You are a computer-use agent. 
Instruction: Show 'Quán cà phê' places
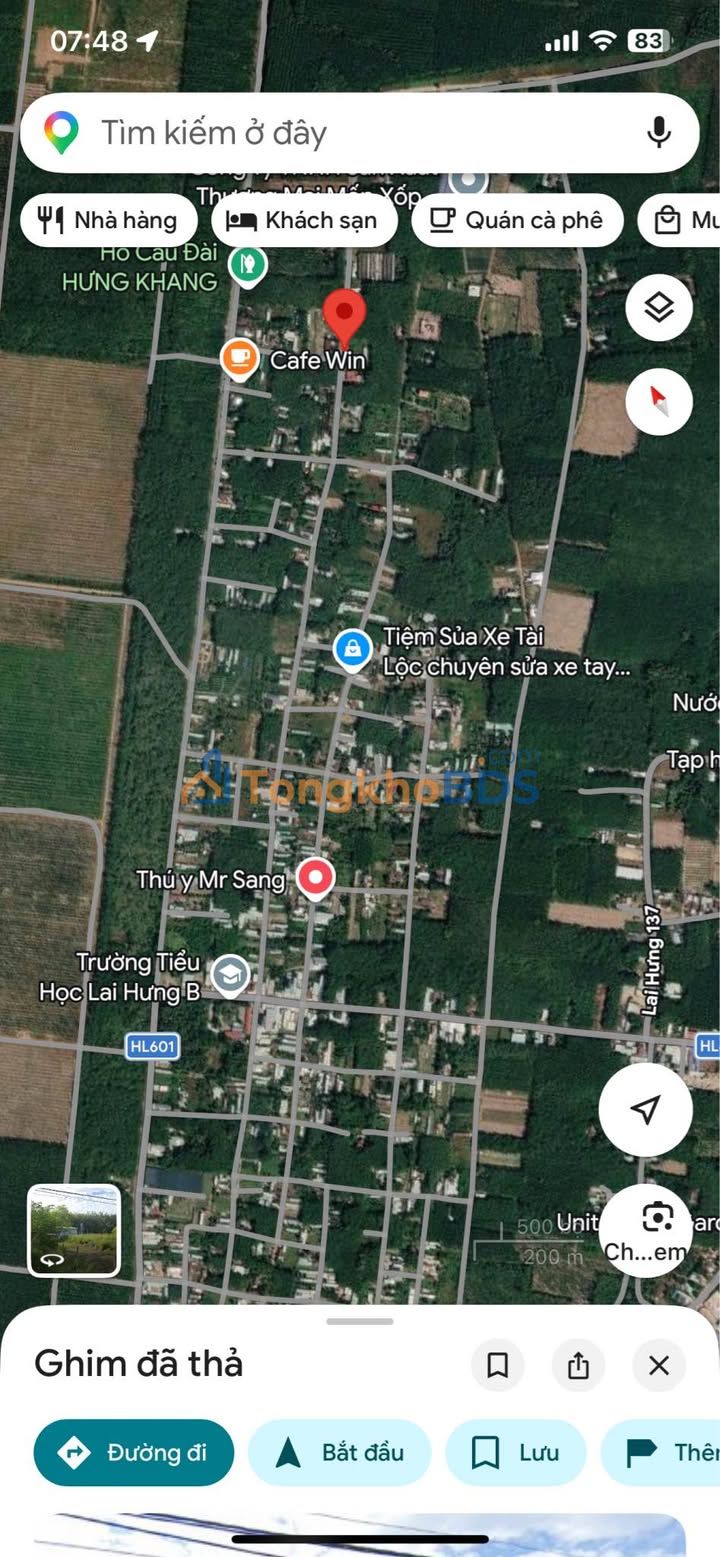click(517, 220)
